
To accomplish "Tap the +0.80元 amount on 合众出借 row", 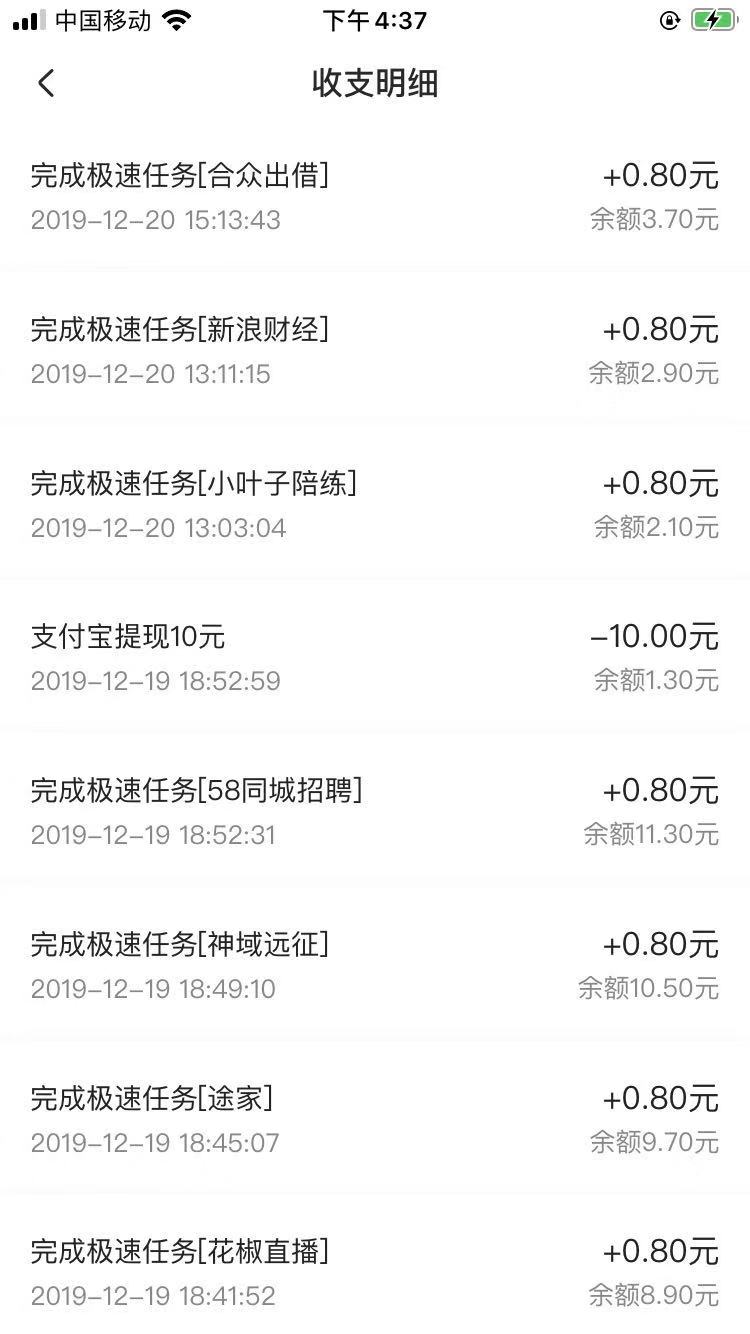I will point(660,175).
